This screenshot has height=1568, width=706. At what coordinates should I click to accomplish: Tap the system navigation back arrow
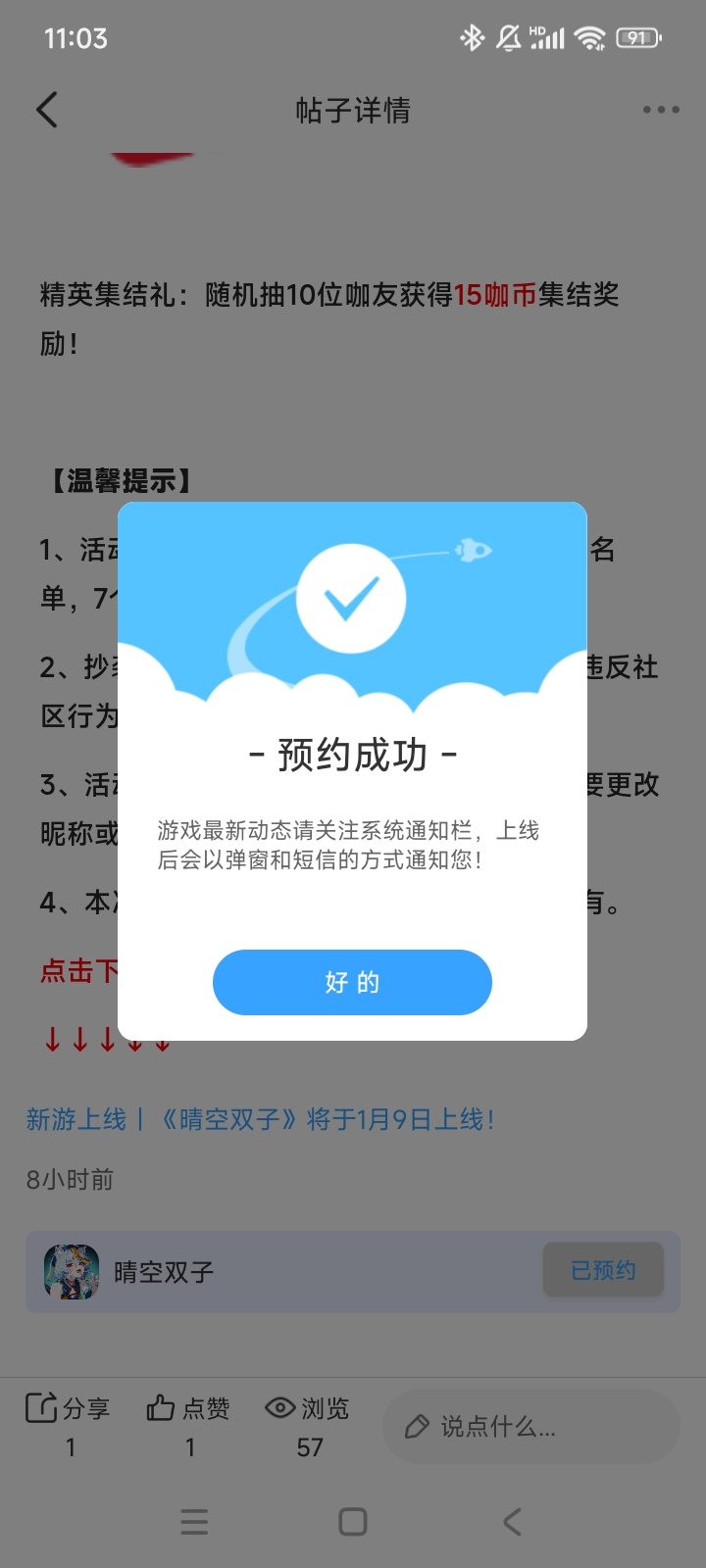click(x=511, y=1521)
